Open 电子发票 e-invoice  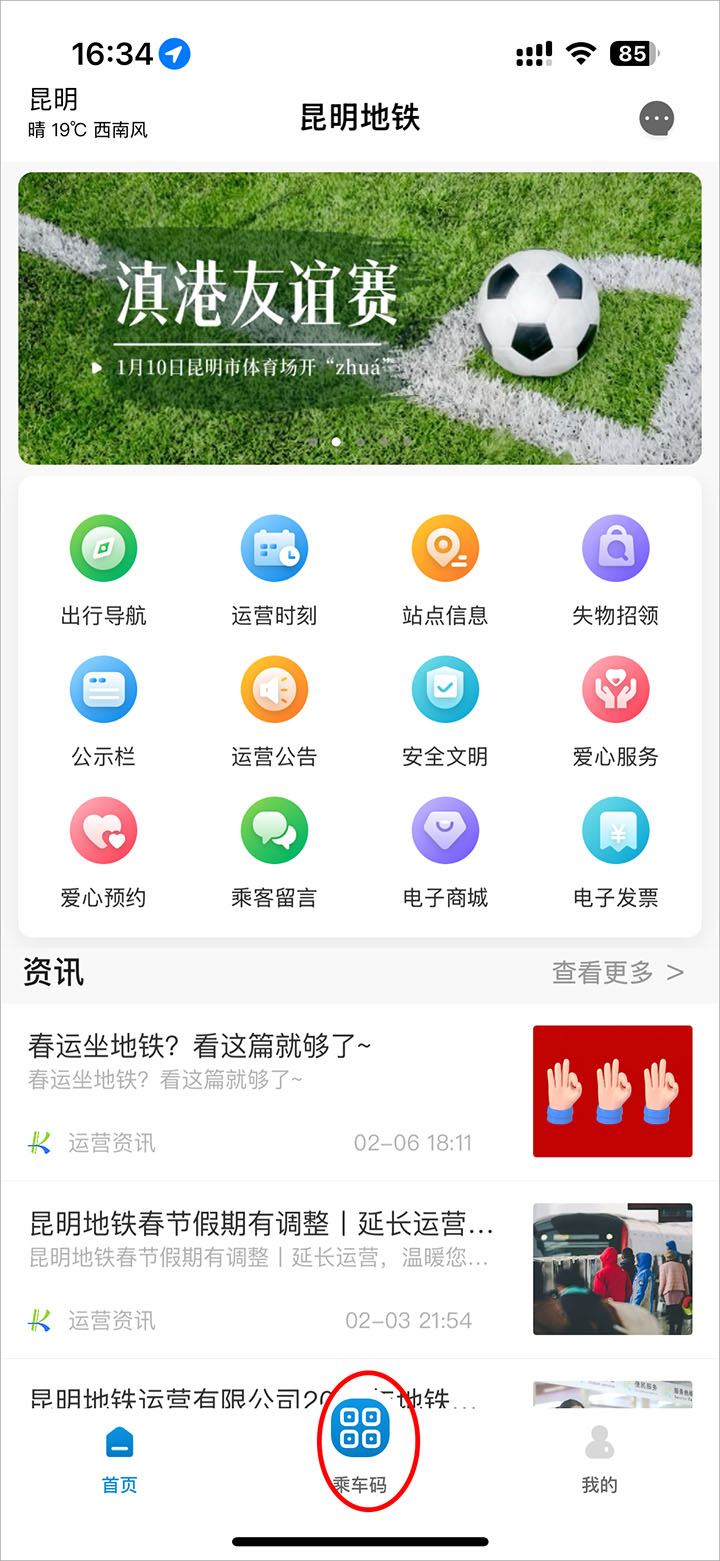[x=616, y=850]
